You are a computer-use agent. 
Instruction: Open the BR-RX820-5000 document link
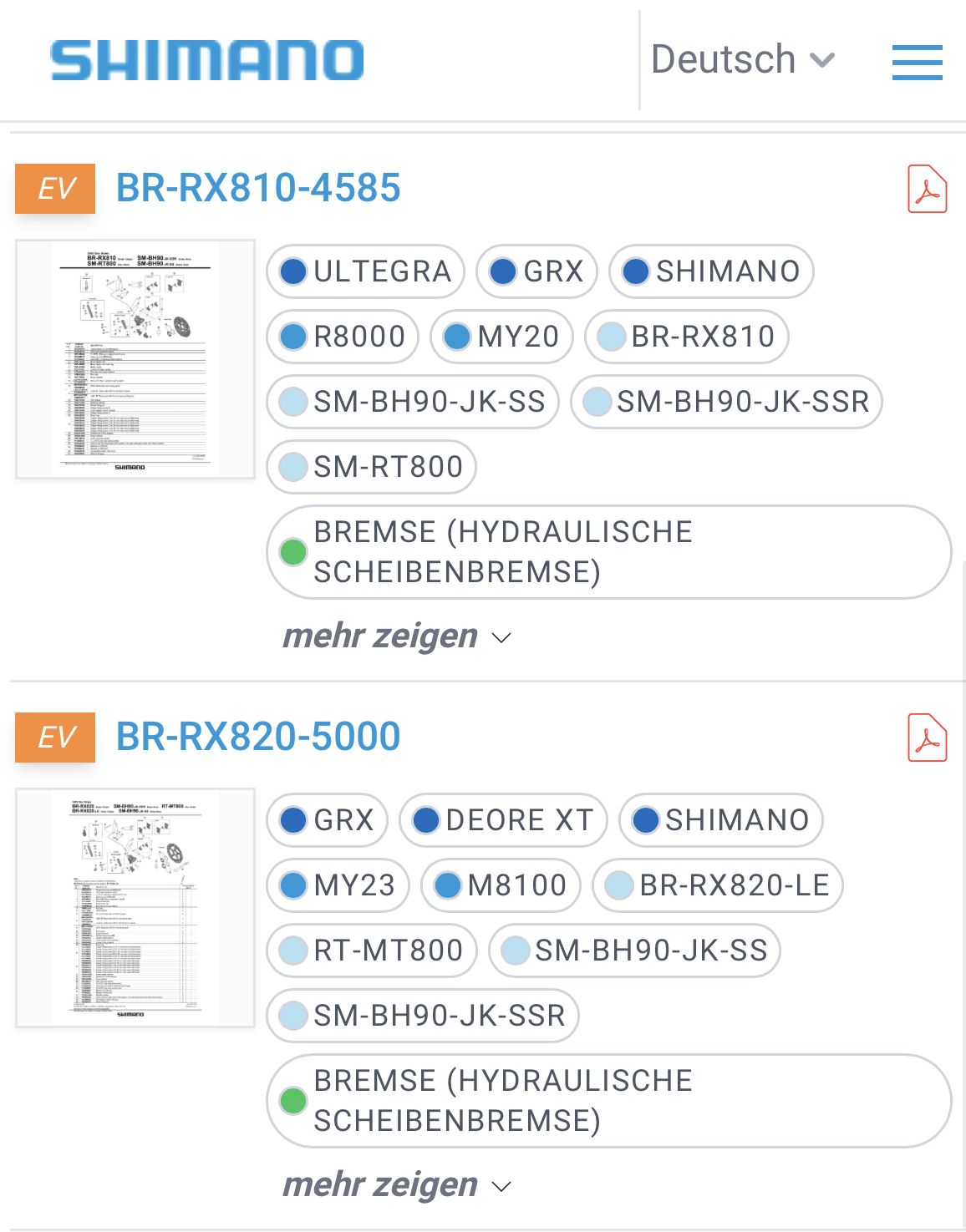pos(257,737)
